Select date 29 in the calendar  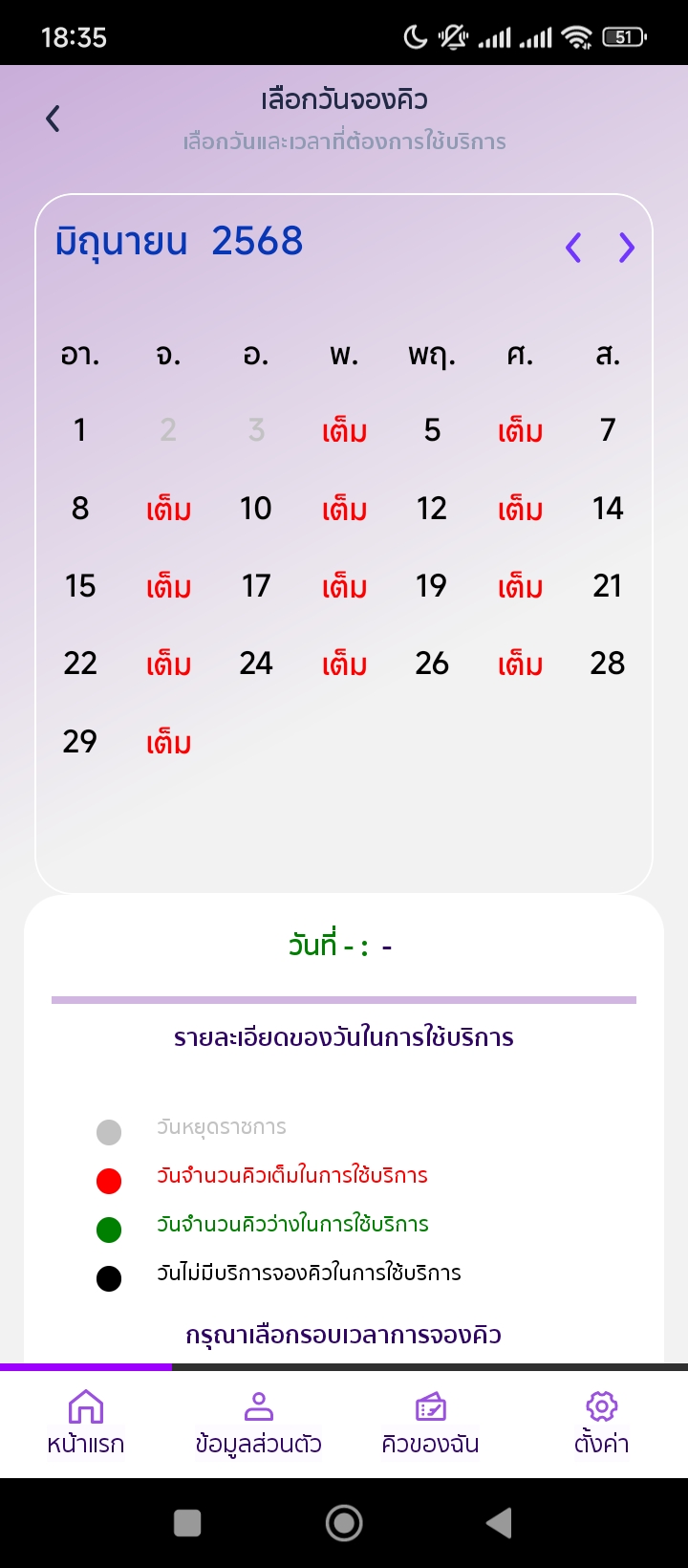pos(80,741)
